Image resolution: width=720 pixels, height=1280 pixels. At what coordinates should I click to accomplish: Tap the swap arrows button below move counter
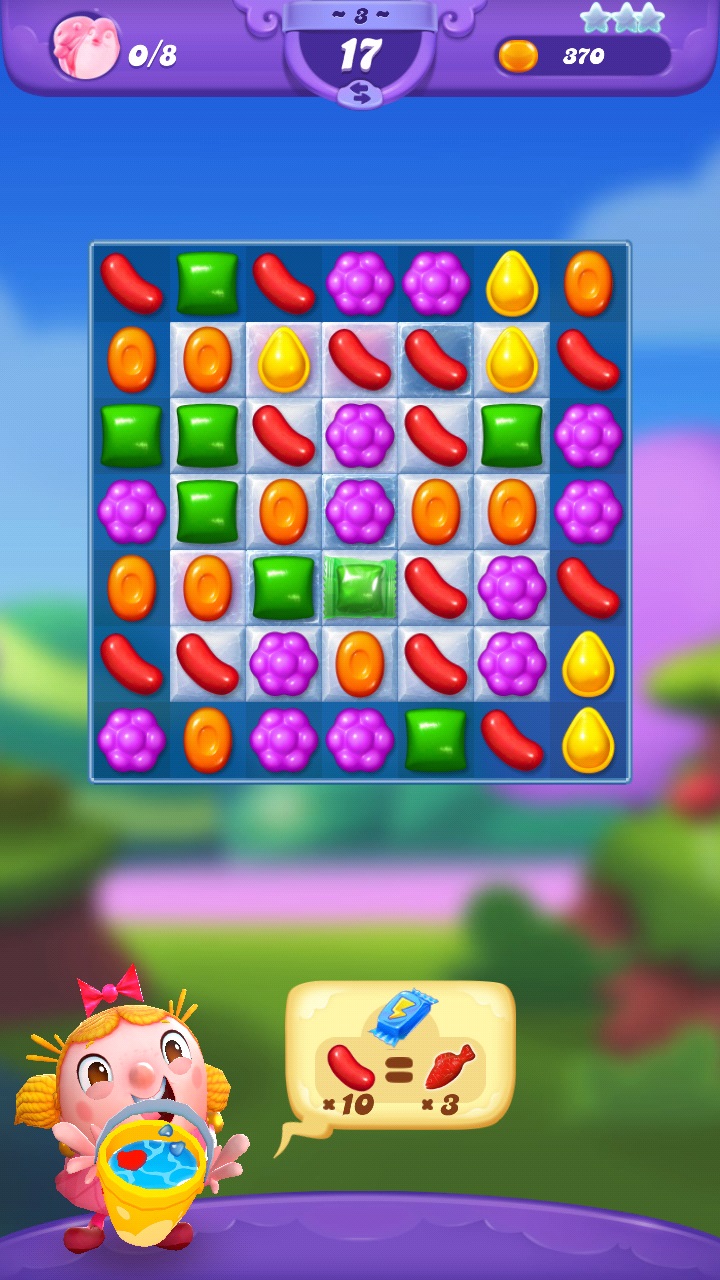click(358, 95)
